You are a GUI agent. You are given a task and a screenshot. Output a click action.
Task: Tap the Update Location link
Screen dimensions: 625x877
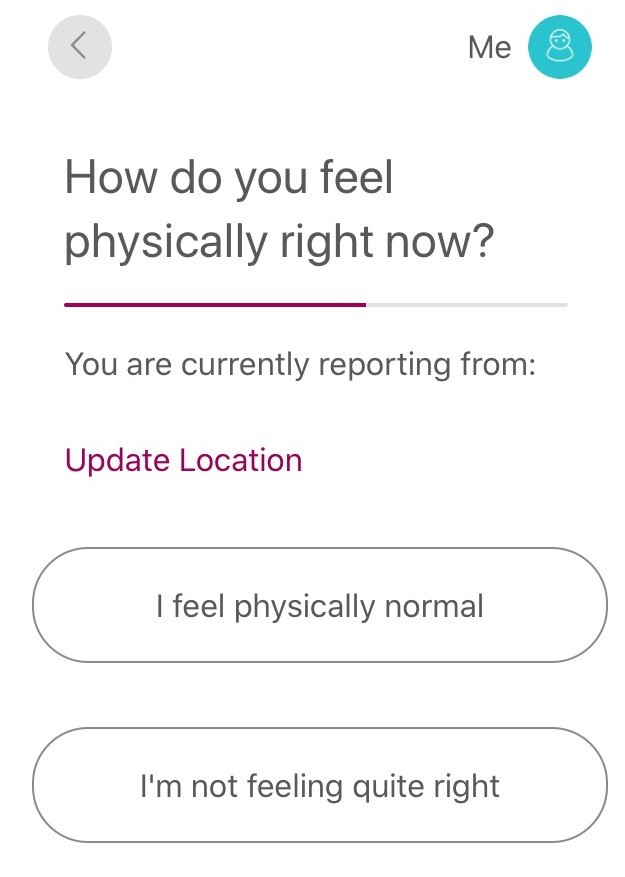click(x=183, y=460)
